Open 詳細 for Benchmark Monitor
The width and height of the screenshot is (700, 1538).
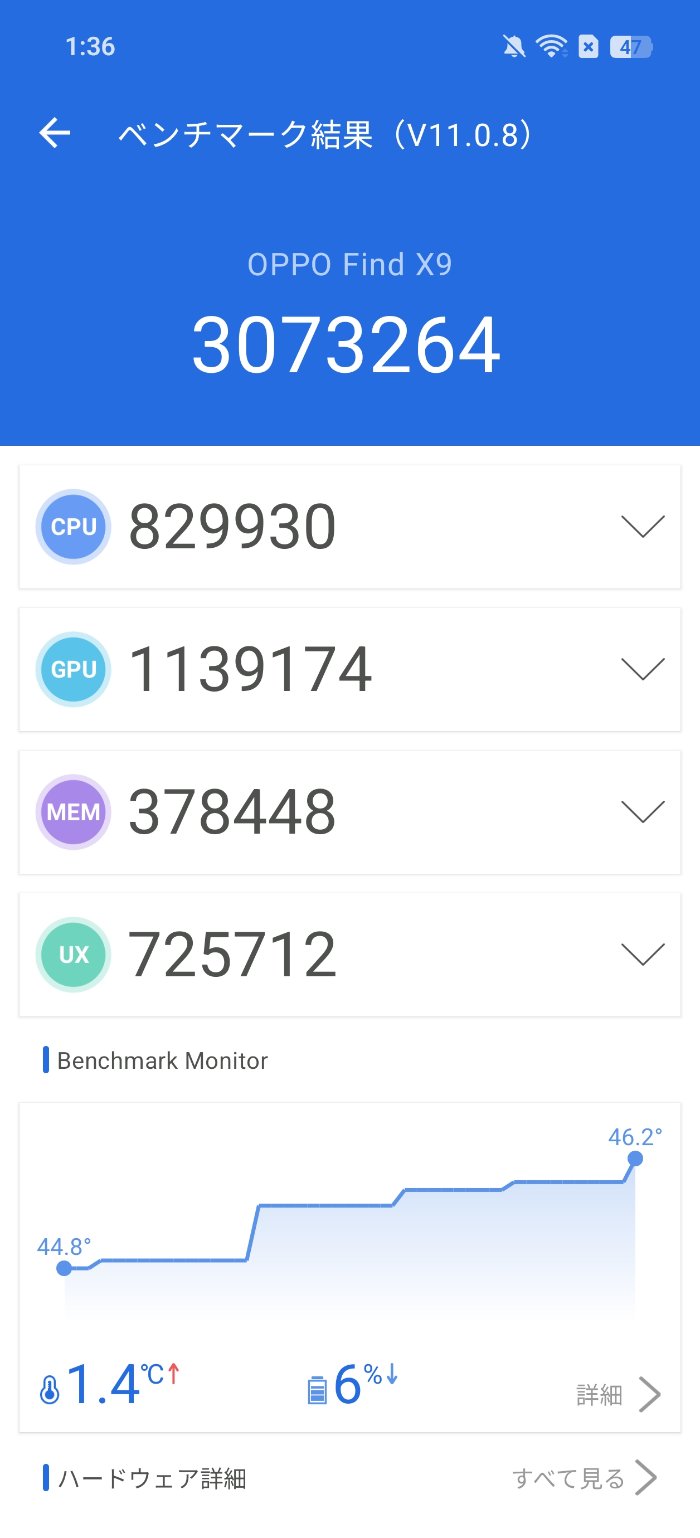click(618, 1394)
